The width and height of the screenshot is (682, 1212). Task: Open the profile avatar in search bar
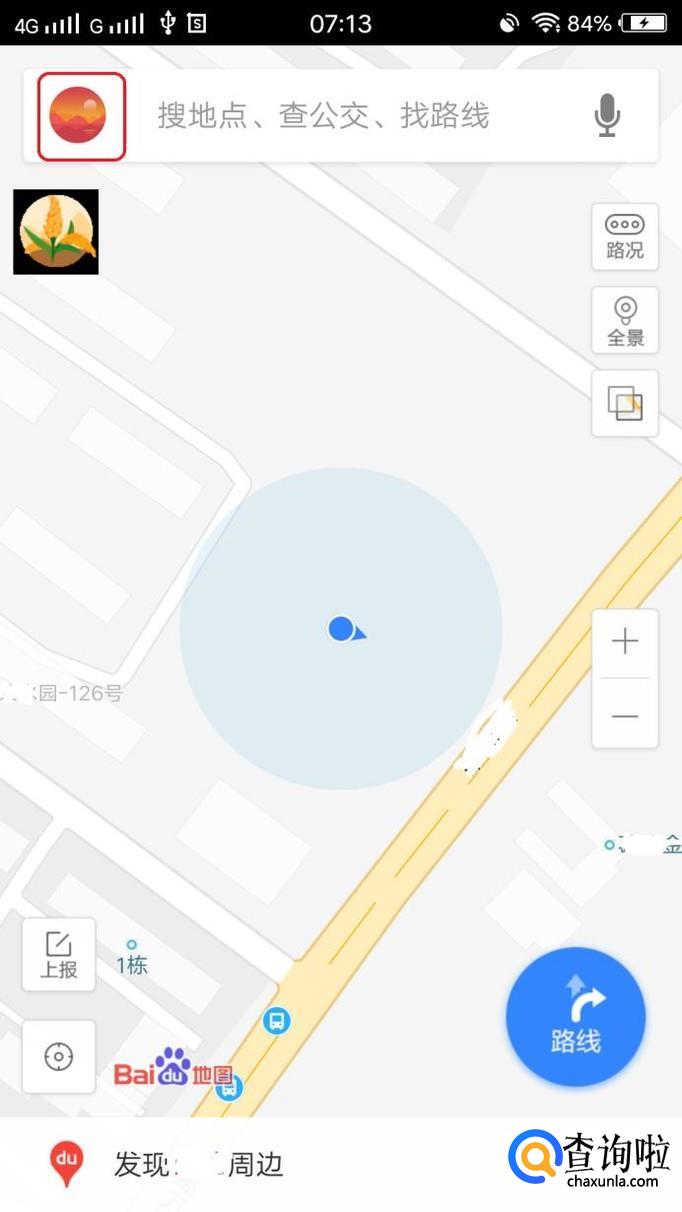81,116
